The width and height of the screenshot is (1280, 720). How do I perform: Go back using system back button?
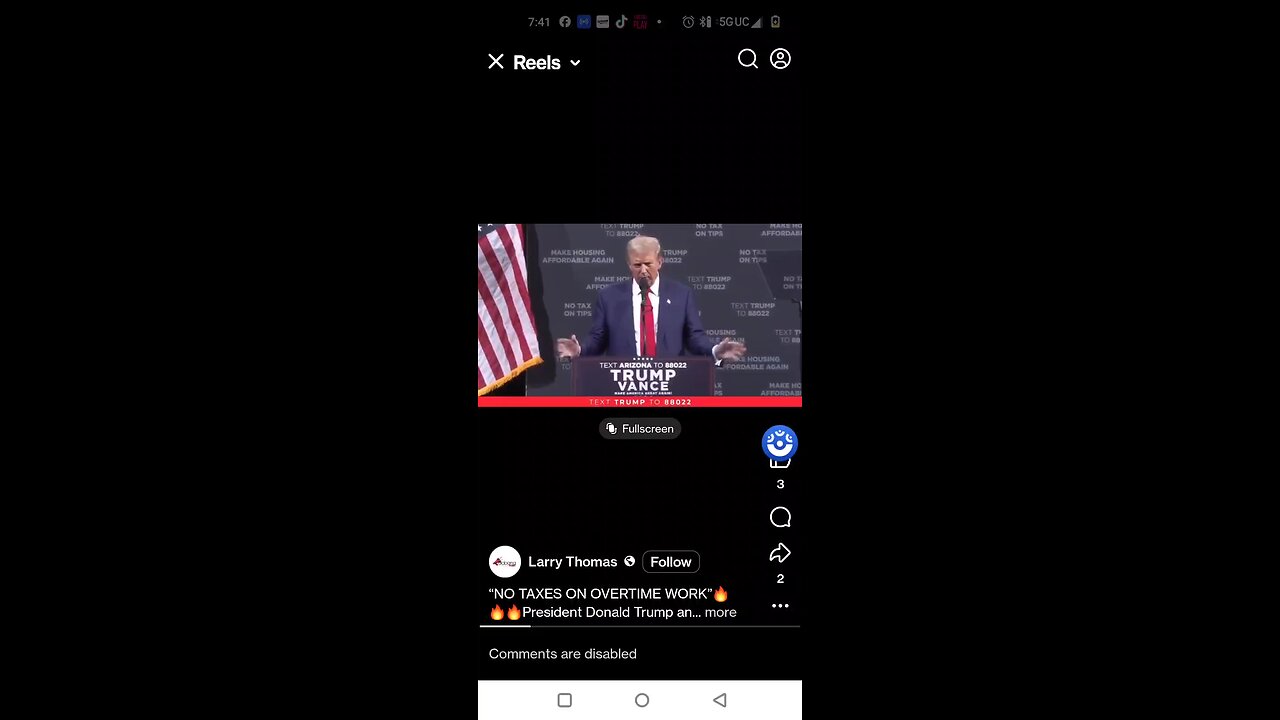(x=719, y=700)
